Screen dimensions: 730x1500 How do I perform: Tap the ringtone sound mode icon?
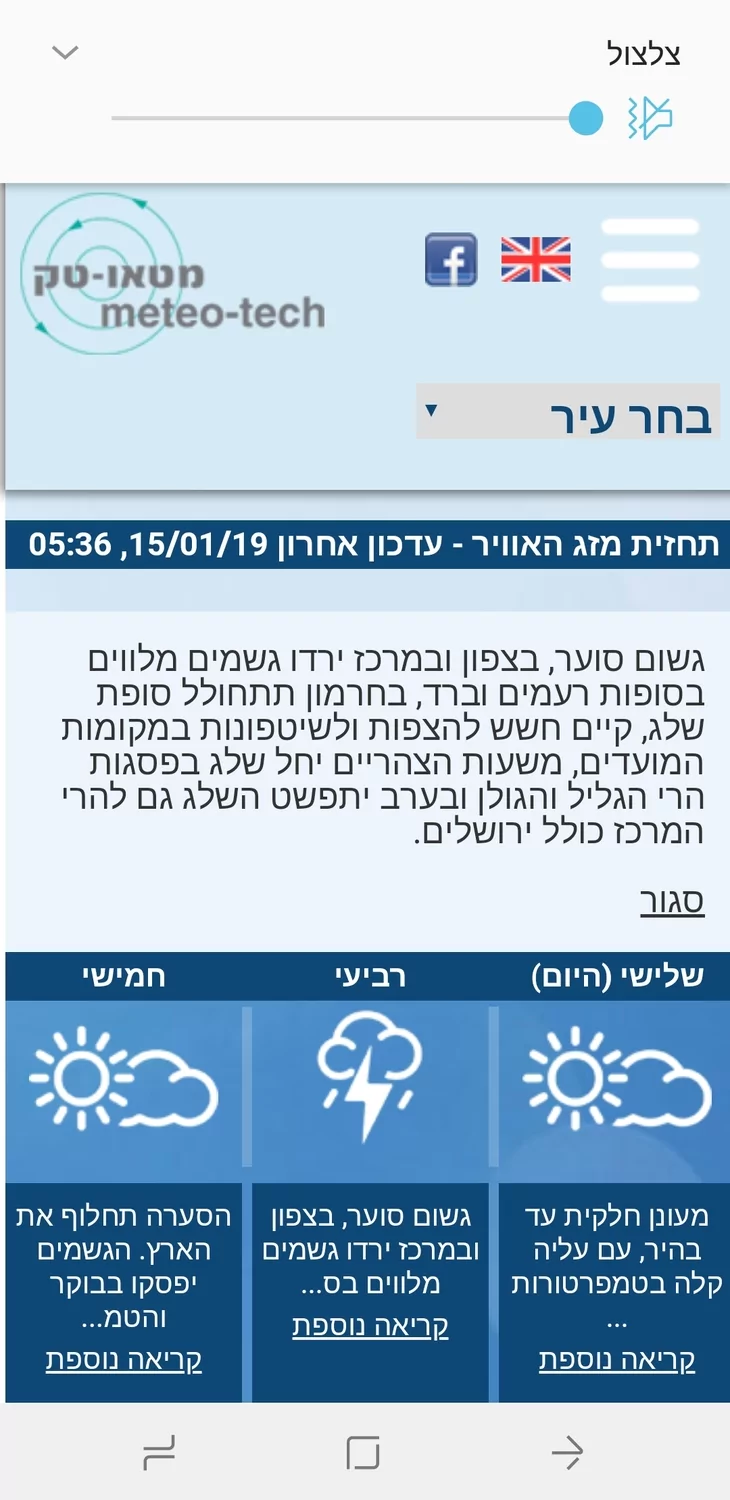650,119
